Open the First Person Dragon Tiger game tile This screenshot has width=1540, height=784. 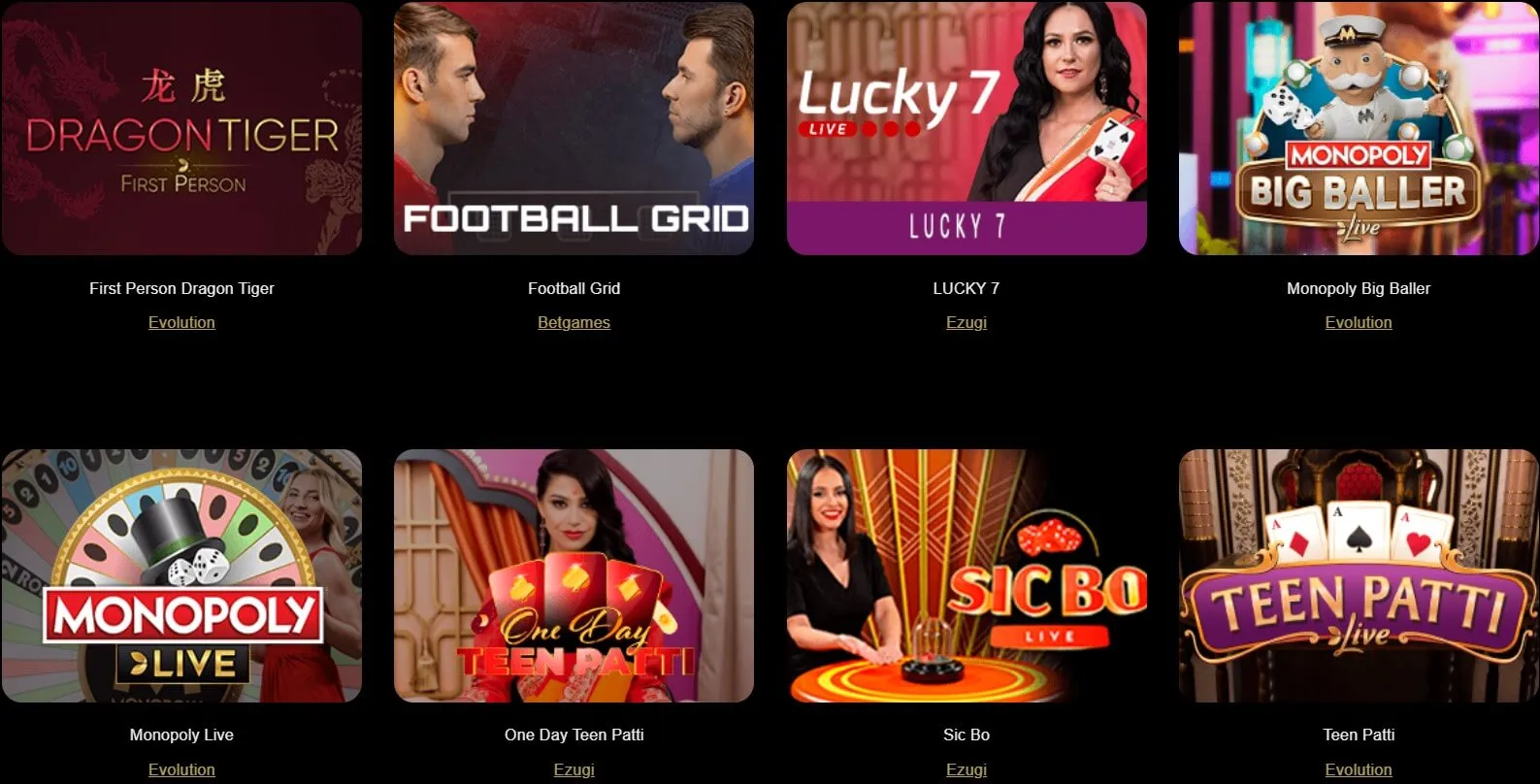[181, 128]
